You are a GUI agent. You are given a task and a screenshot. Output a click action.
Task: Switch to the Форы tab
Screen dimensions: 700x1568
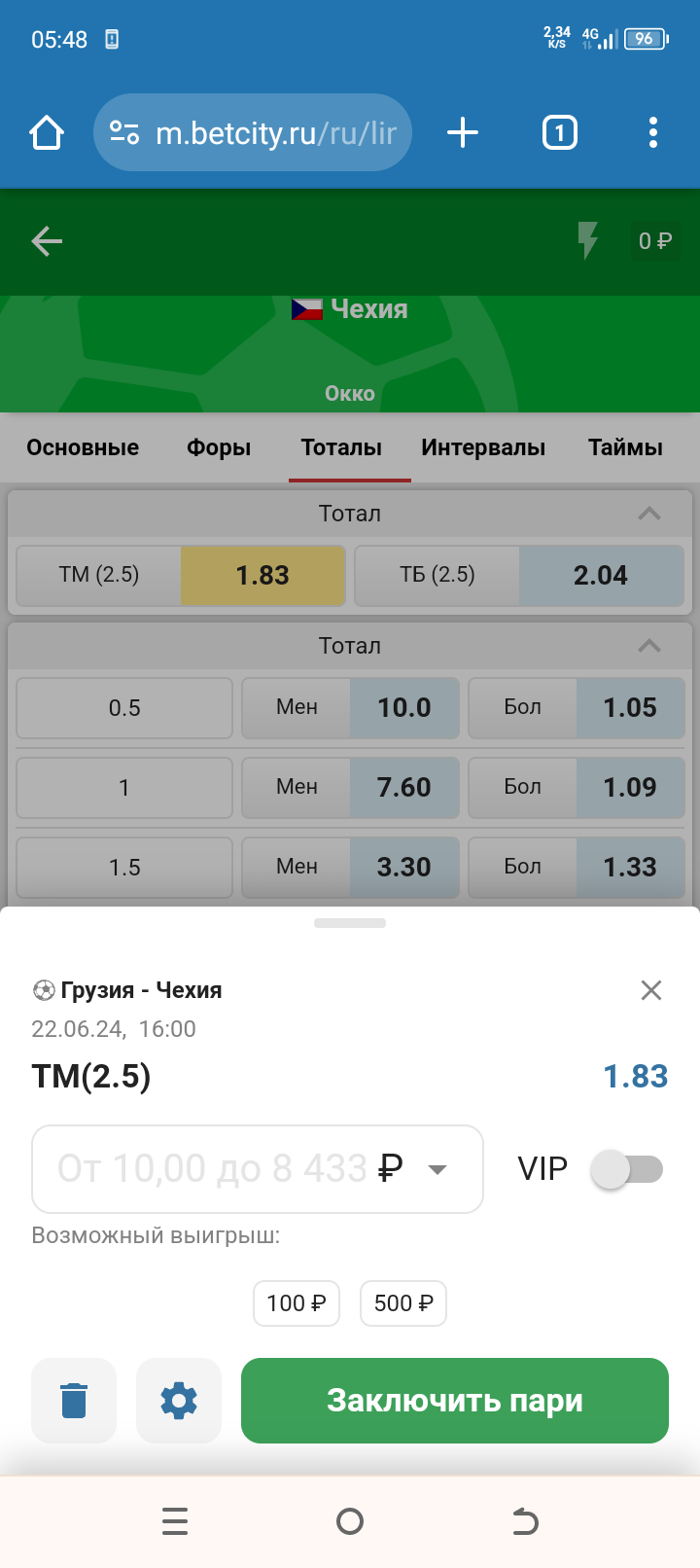click(x=219, y=447)
